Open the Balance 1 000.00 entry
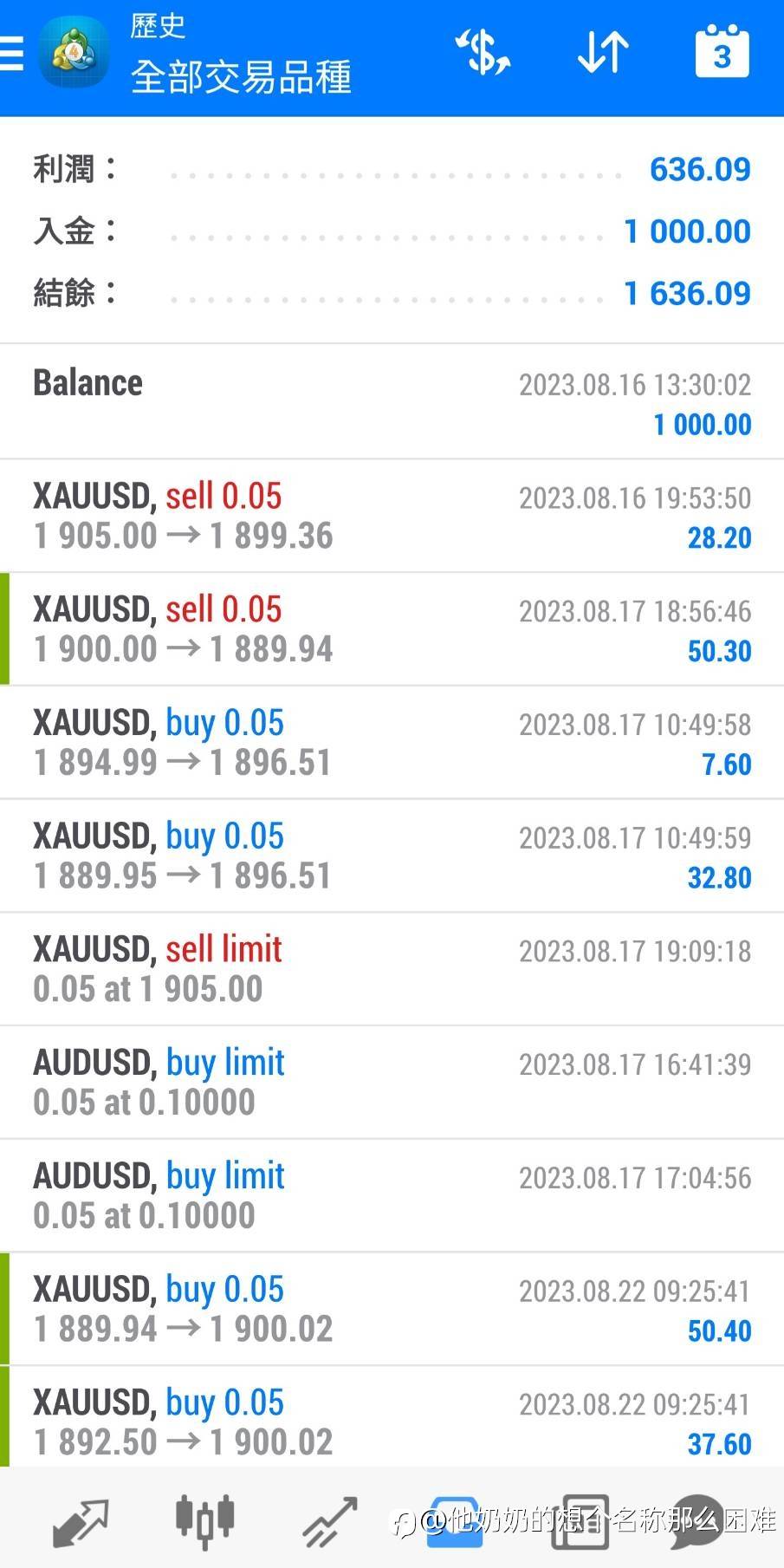Viewport: 784px width, 1568px height. point(392,403)
